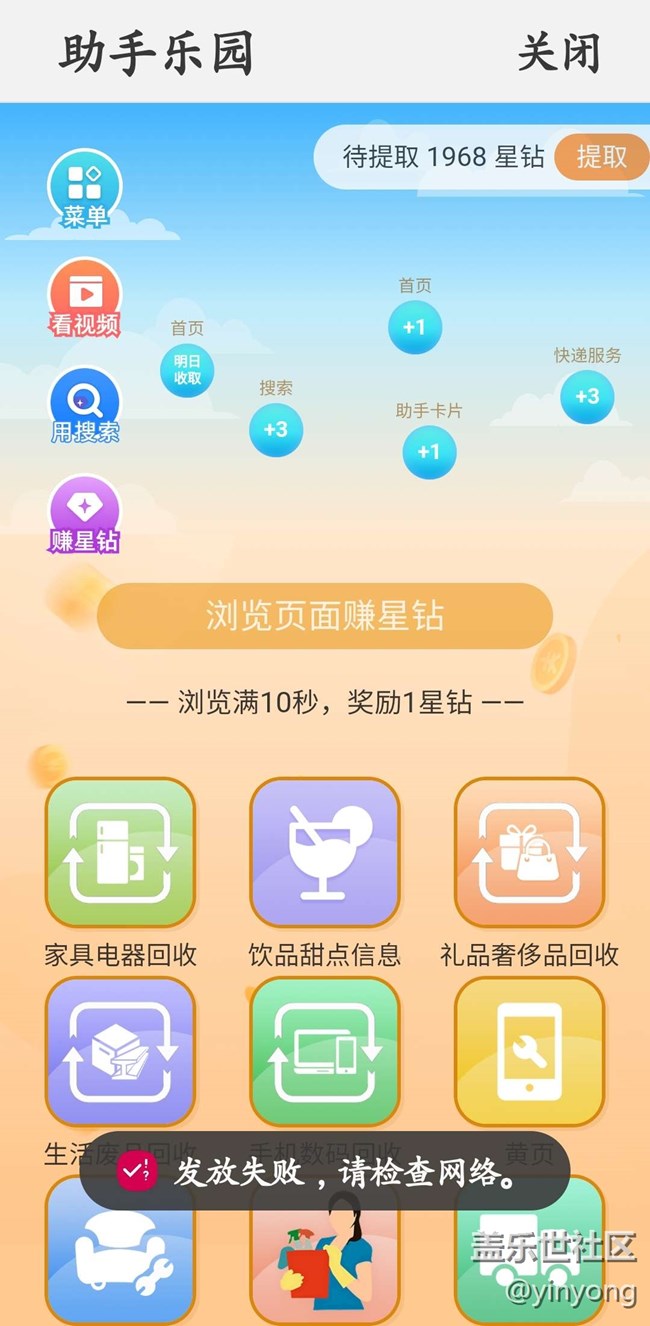Open 礼品奢侈品回收 page

point(529,852)
